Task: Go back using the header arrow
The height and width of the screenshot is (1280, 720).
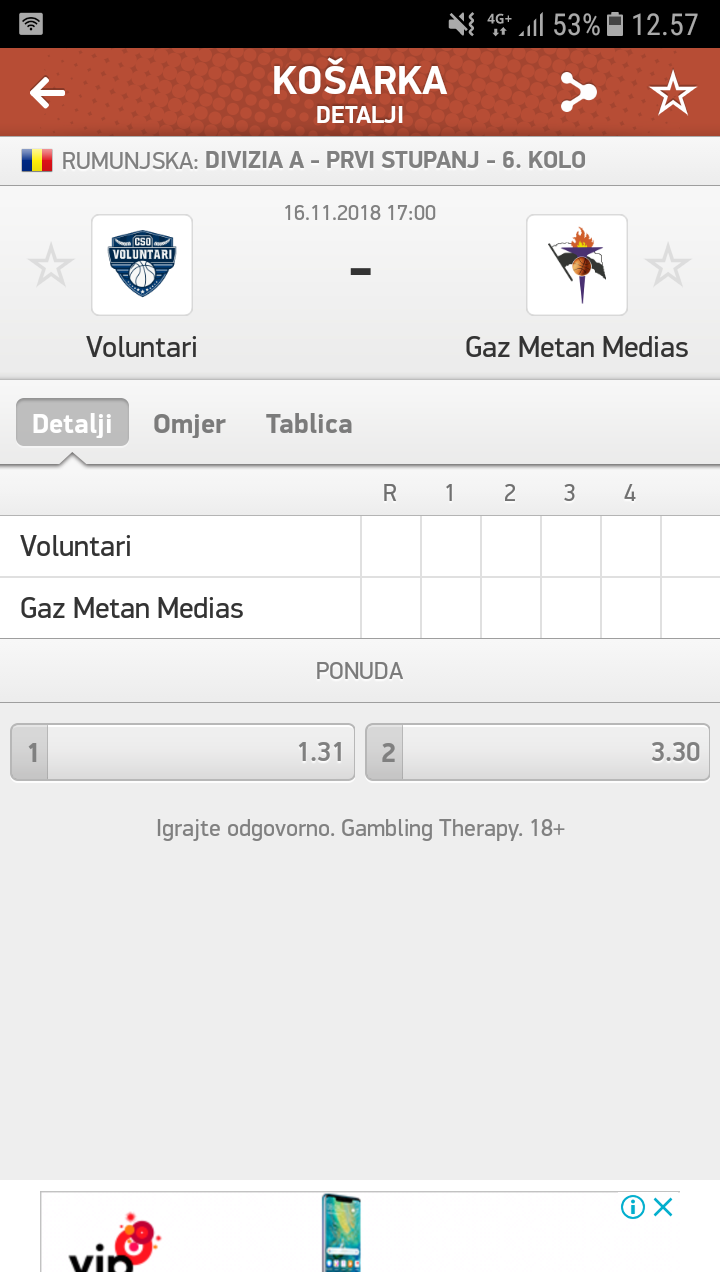Action: (x=47, y=93)
